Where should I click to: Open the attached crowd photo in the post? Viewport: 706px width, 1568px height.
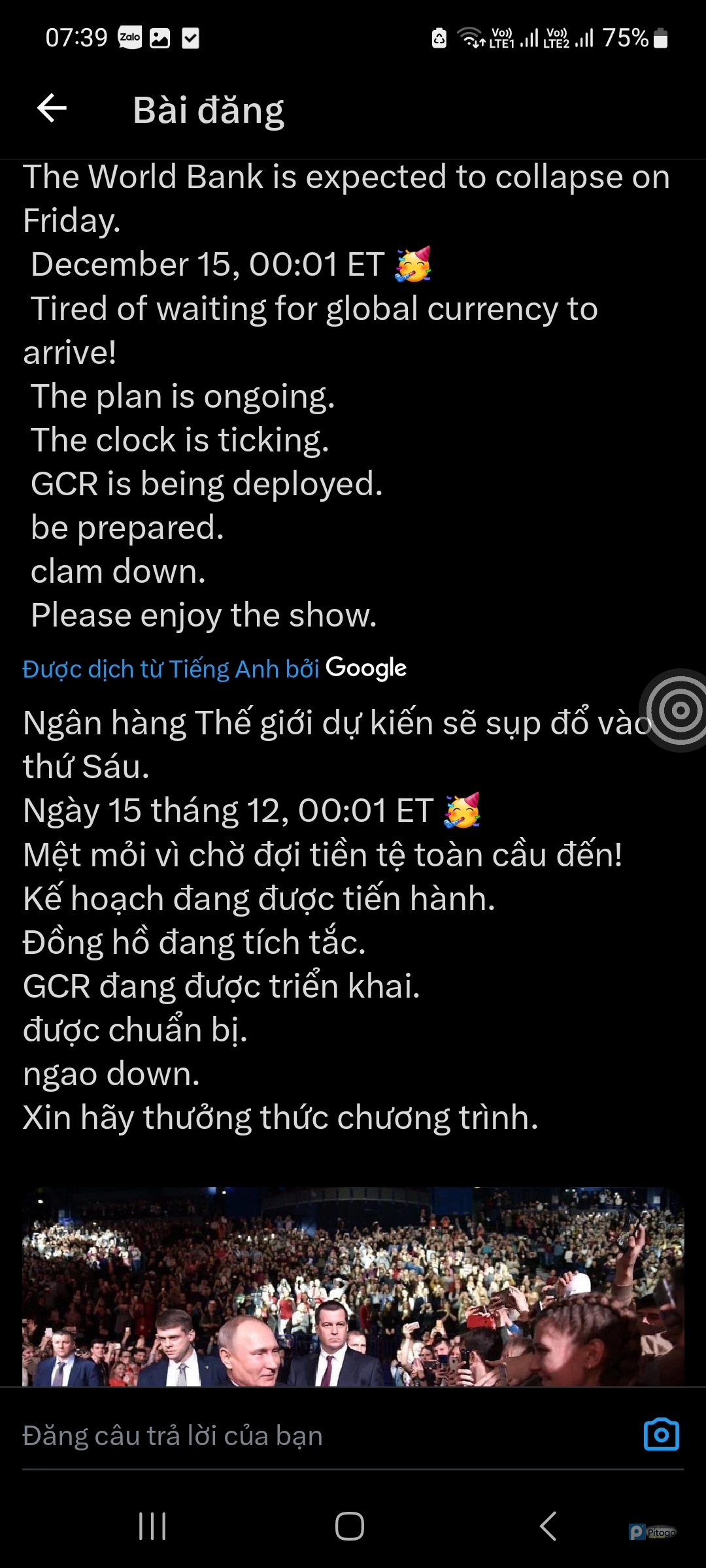[353, 1286]
